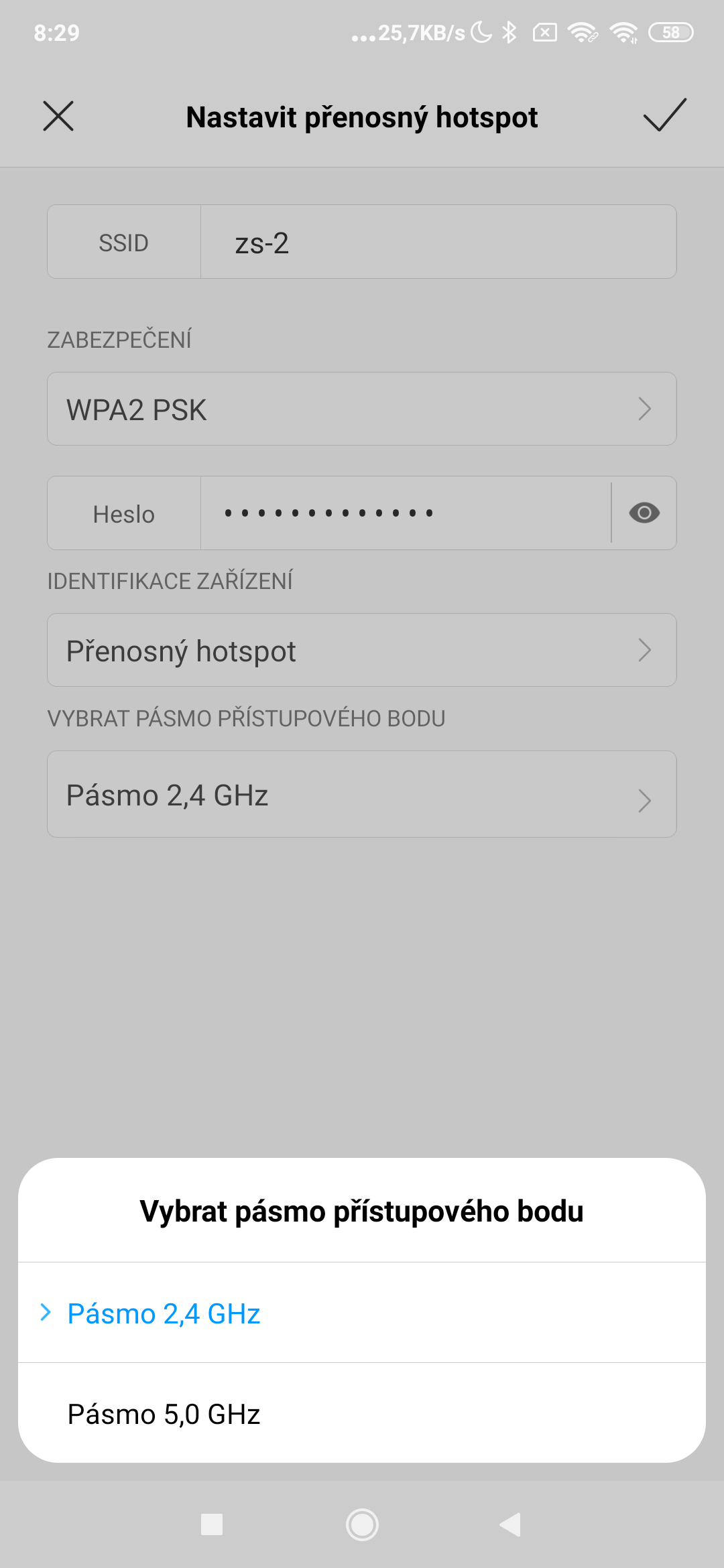
Task: Open Přenosný hotspot device identification
Action: 362,651
